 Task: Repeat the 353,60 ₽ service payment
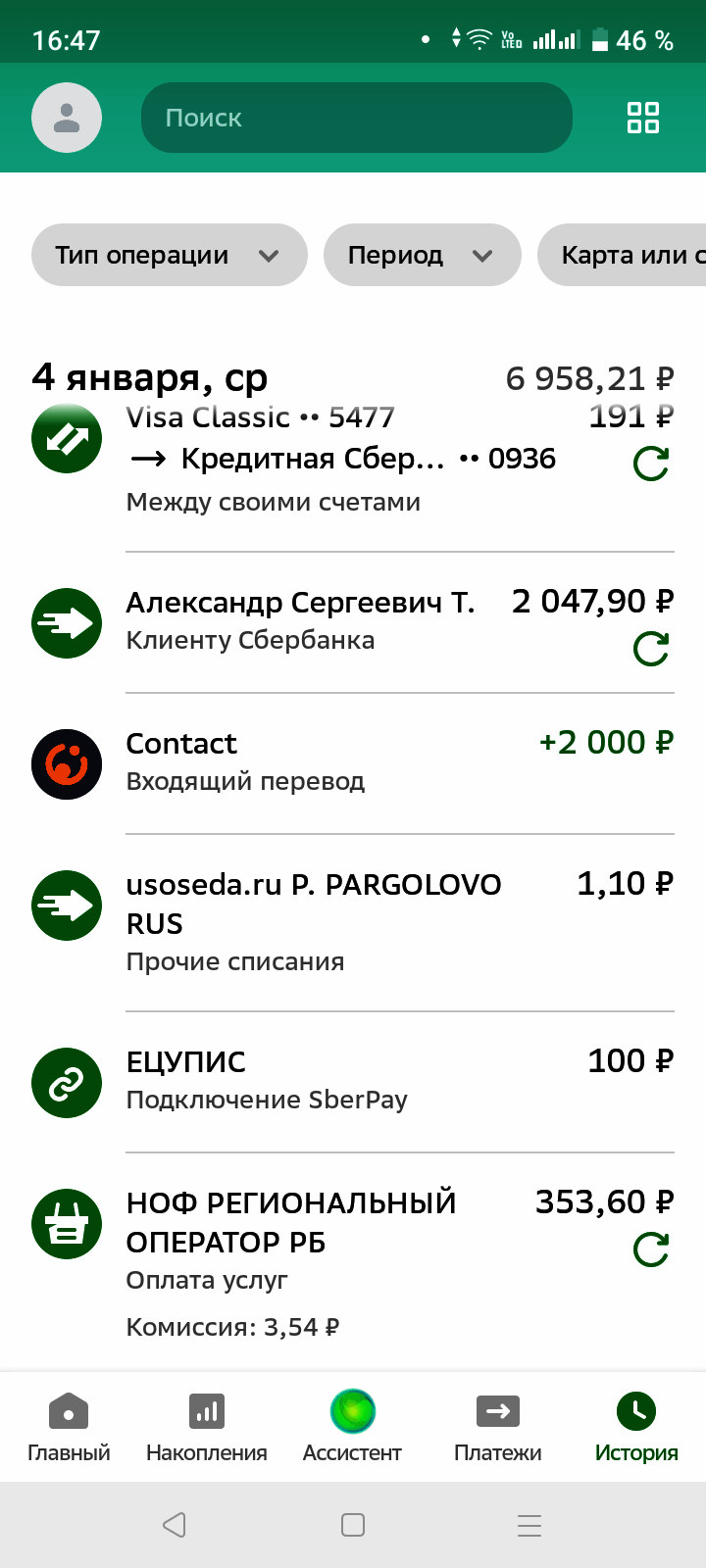[x=651, y=1249]
